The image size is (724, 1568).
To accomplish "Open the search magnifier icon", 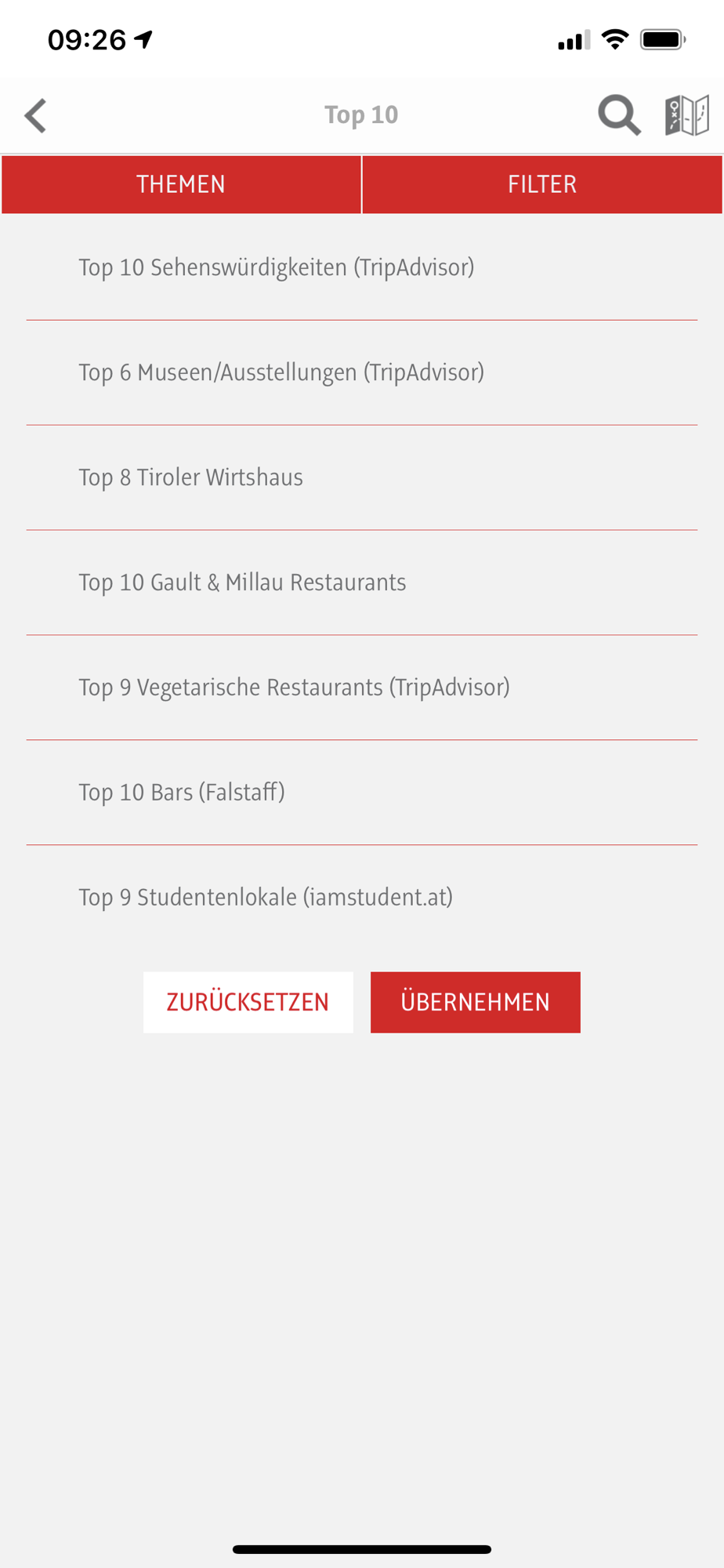I will pos(619,116).
